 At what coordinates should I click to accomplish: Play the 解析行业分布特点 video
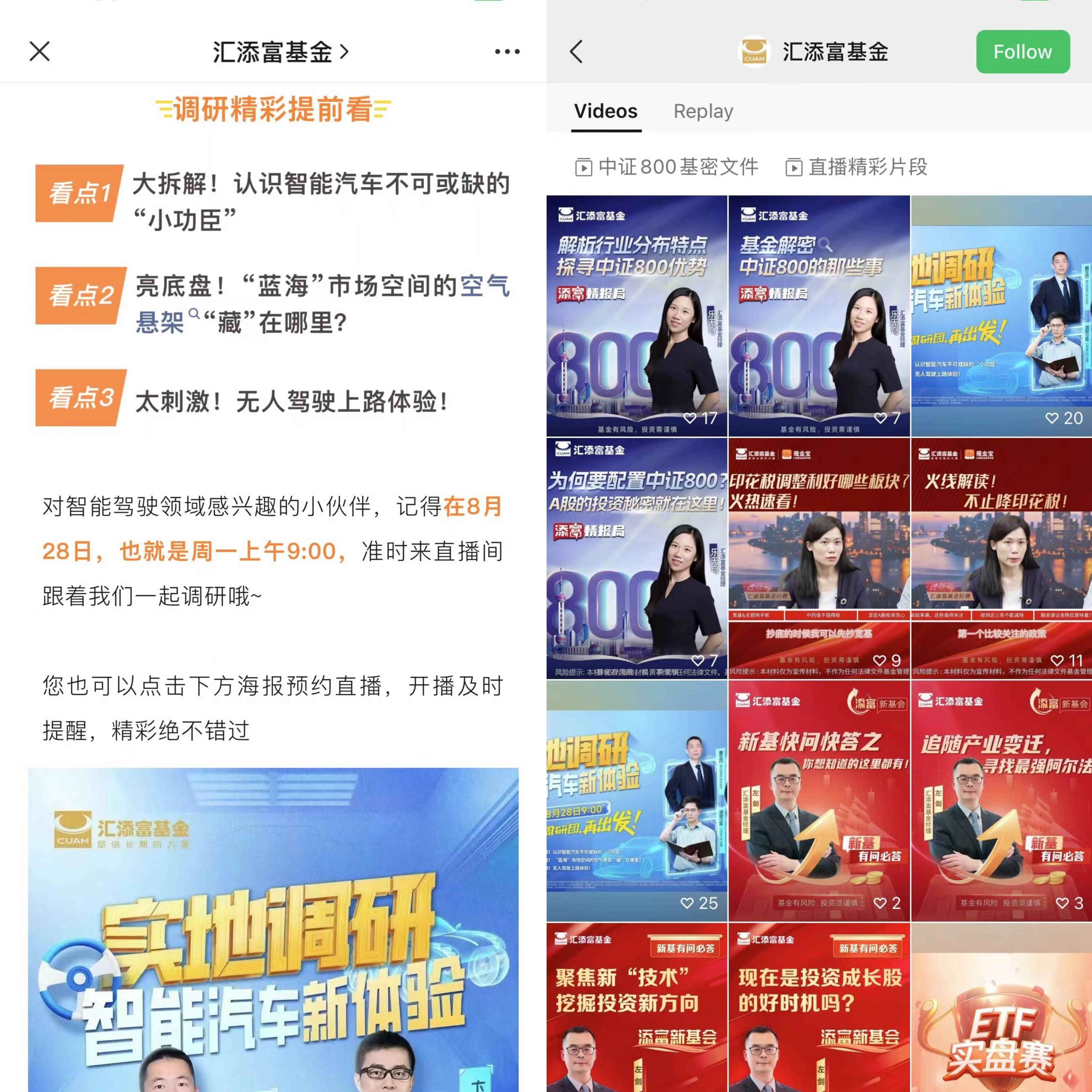click(x=636, y=315)
